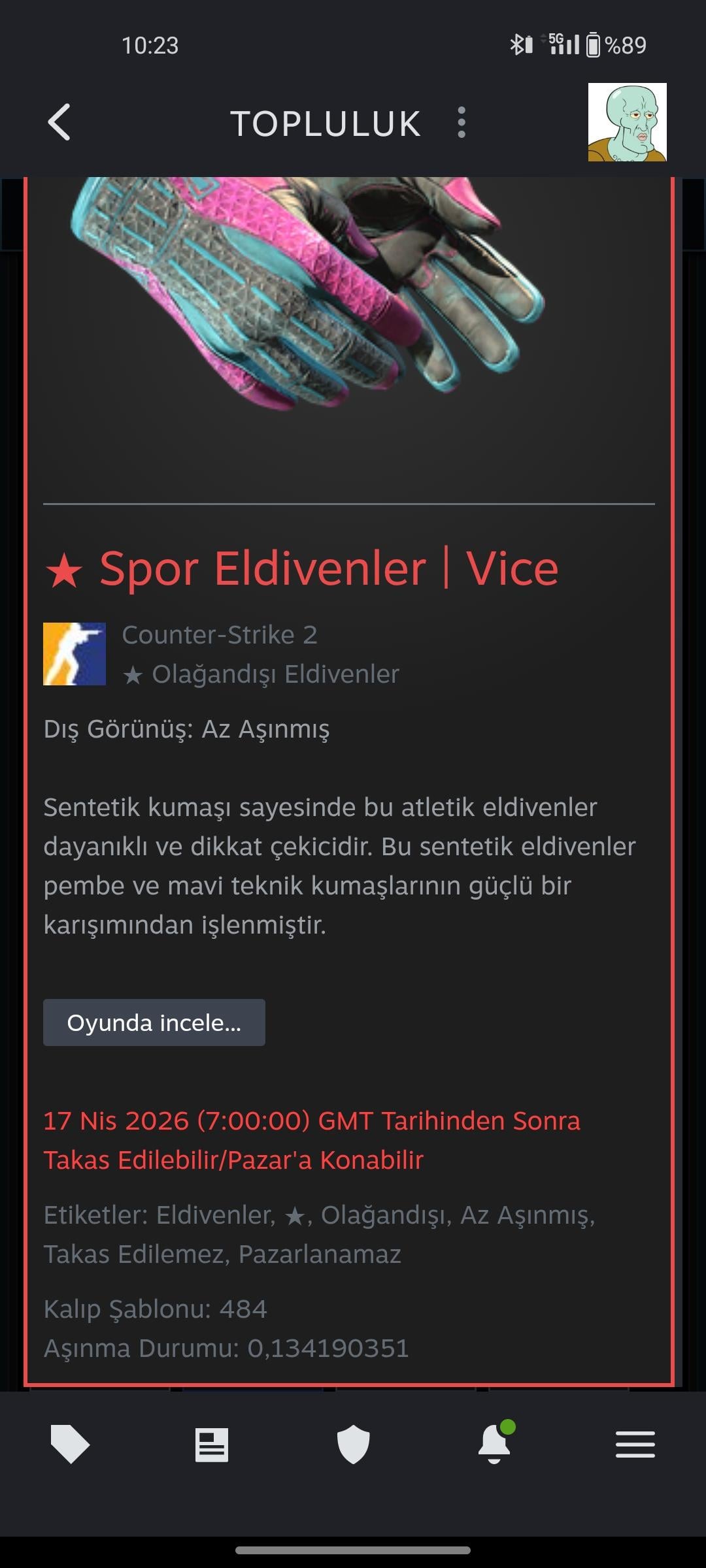Image resolution: width=706 pixels, height=1568 pixels.
Task: Open the Steam Guard shield tab
Action: point(353,1444)
